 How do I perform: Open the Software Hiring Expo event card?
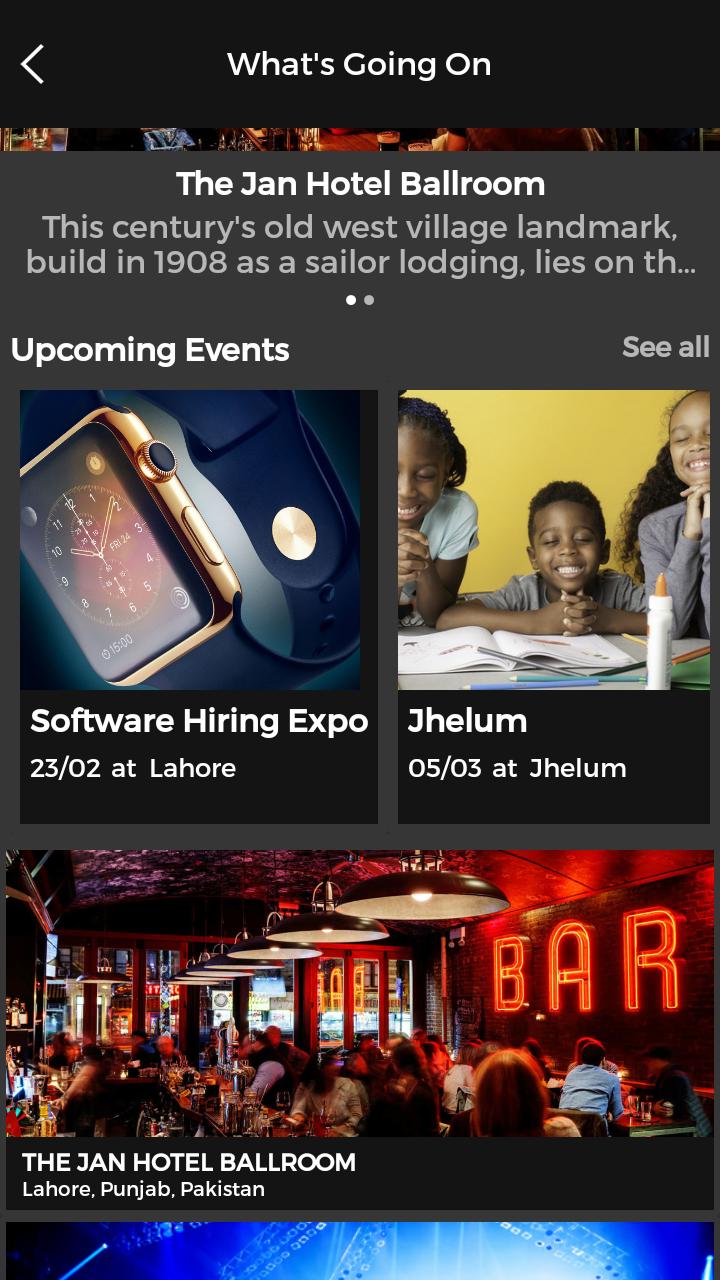pyautogui.click(x=198, y=606)
